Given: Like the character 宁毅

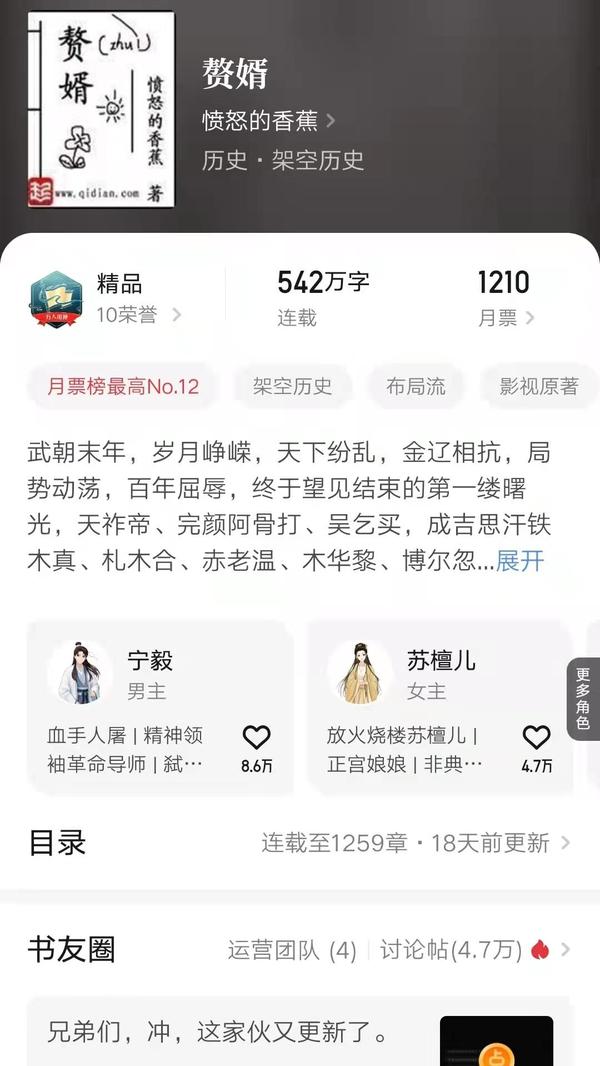Looking at the screenshot, I should coord(257,738).
